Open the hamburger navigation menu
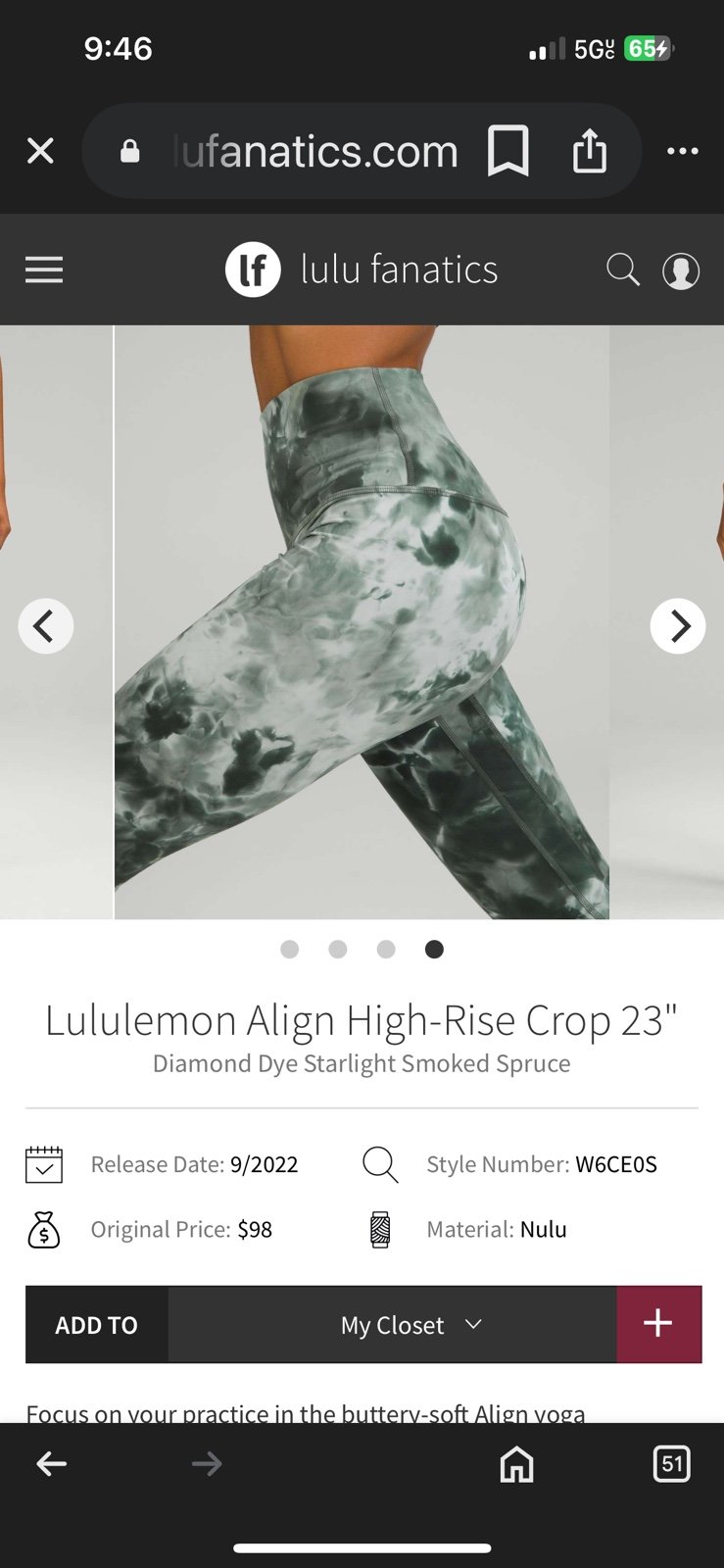Image resolution: width=724 pixels, height=1568 pixels. 44,269
